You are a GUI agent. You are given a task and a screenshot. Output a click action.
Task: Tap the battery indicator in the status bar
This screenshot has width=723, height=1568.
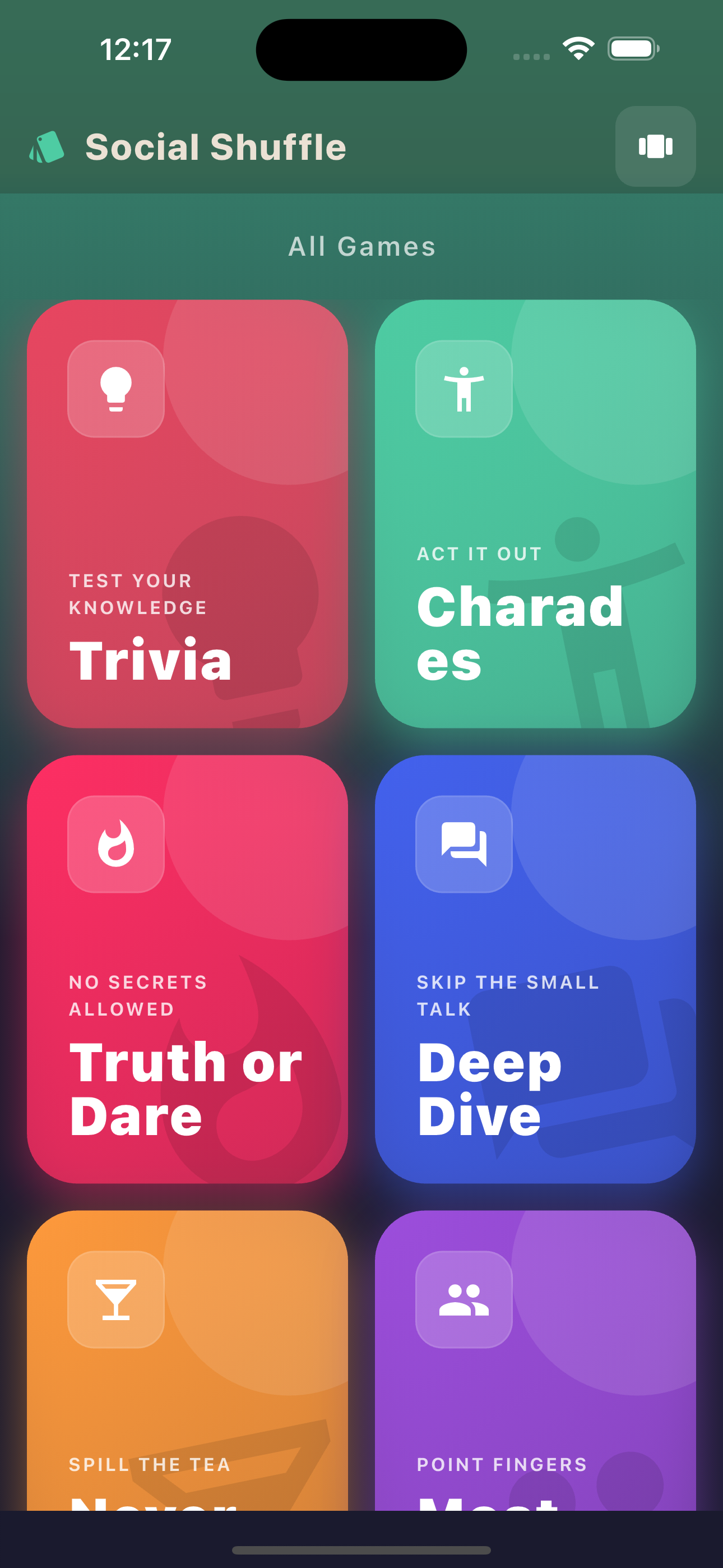[x=632, y=49]
